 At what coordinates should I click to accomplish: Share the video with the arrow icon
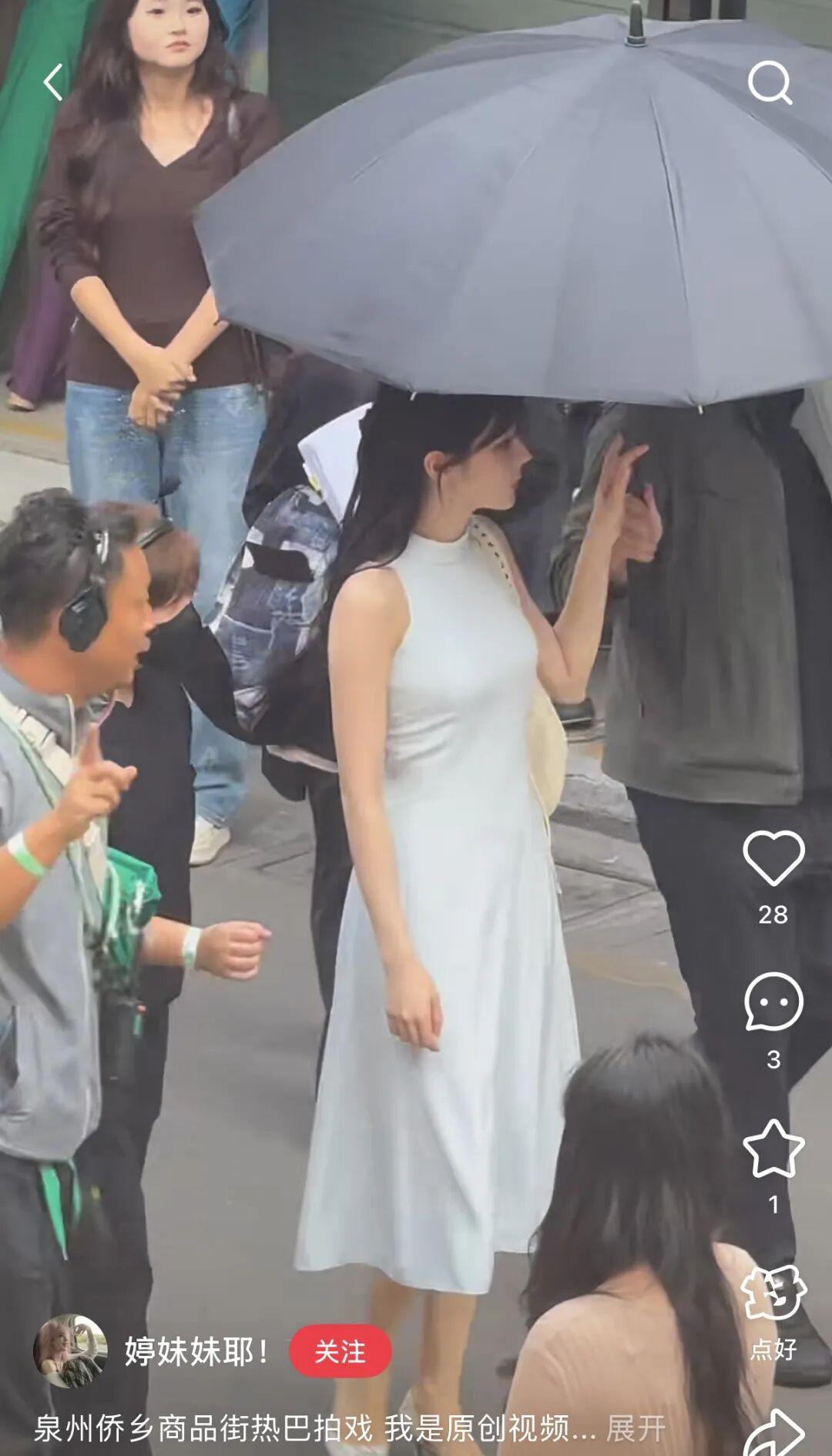click(x=773, y=1431)
